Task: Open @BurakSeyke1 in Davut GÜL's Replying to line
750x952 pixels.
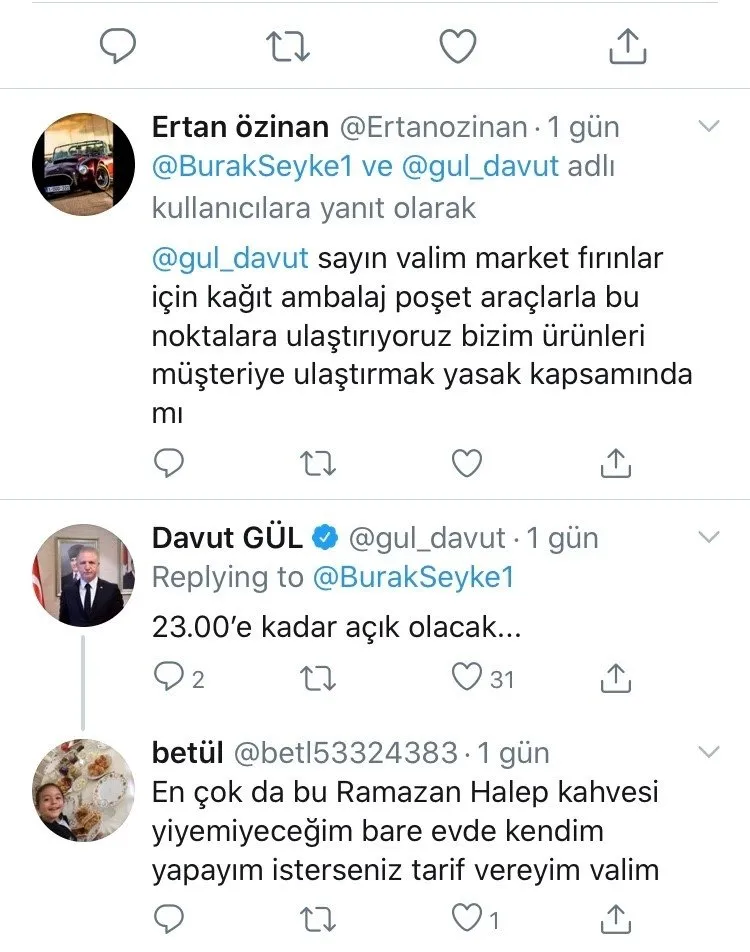Action: pos(413,577)
